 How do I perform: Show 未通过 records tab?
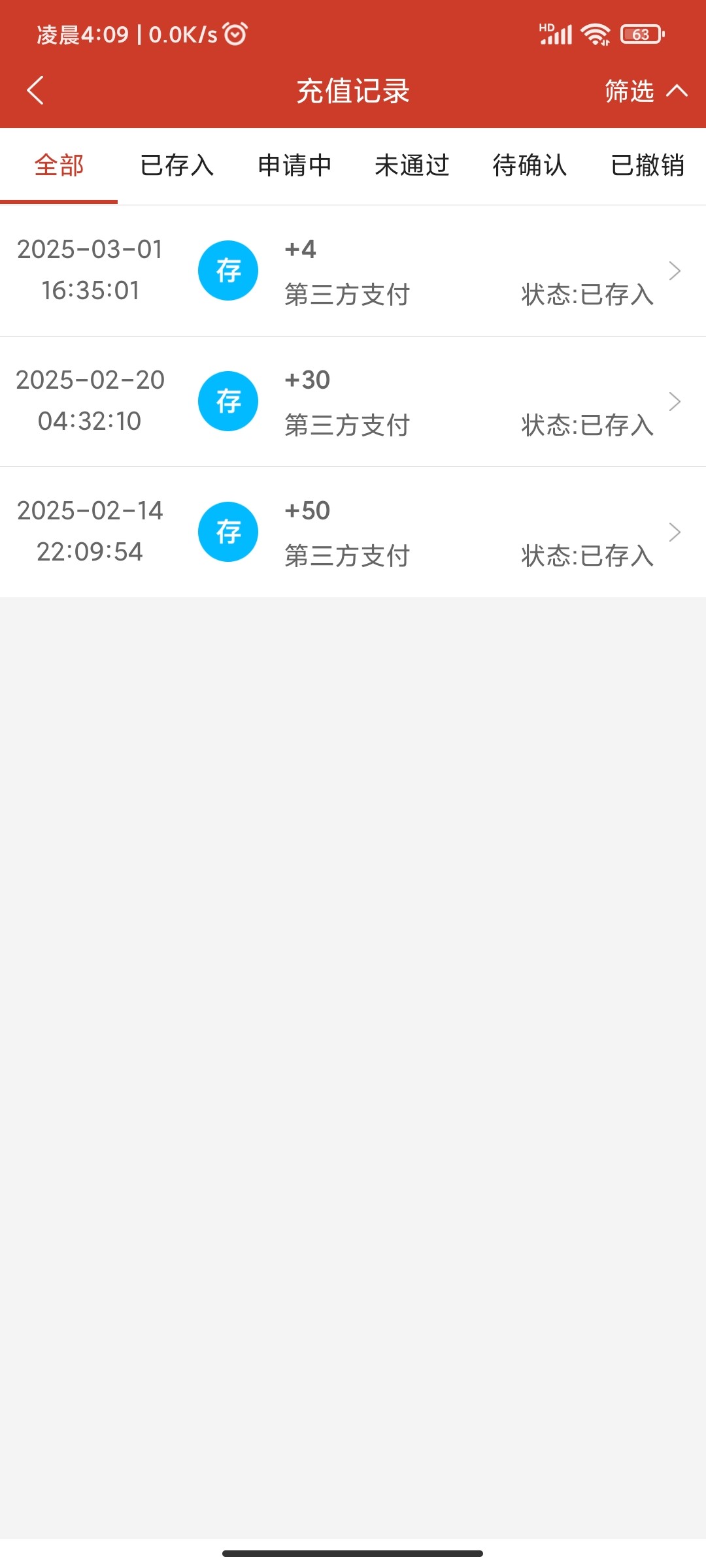point(412,165)
